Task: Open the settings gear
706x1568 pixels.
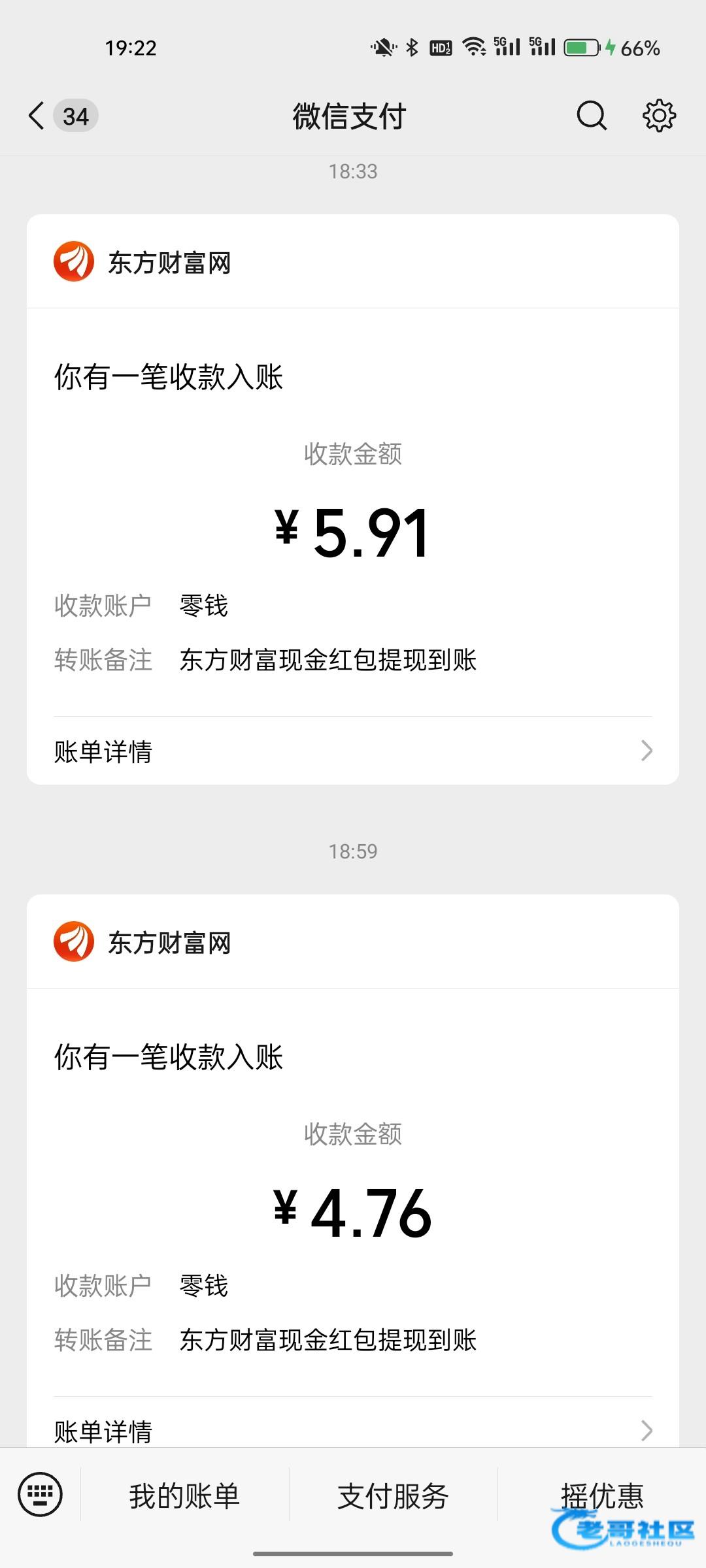Action: click(659, 116)
